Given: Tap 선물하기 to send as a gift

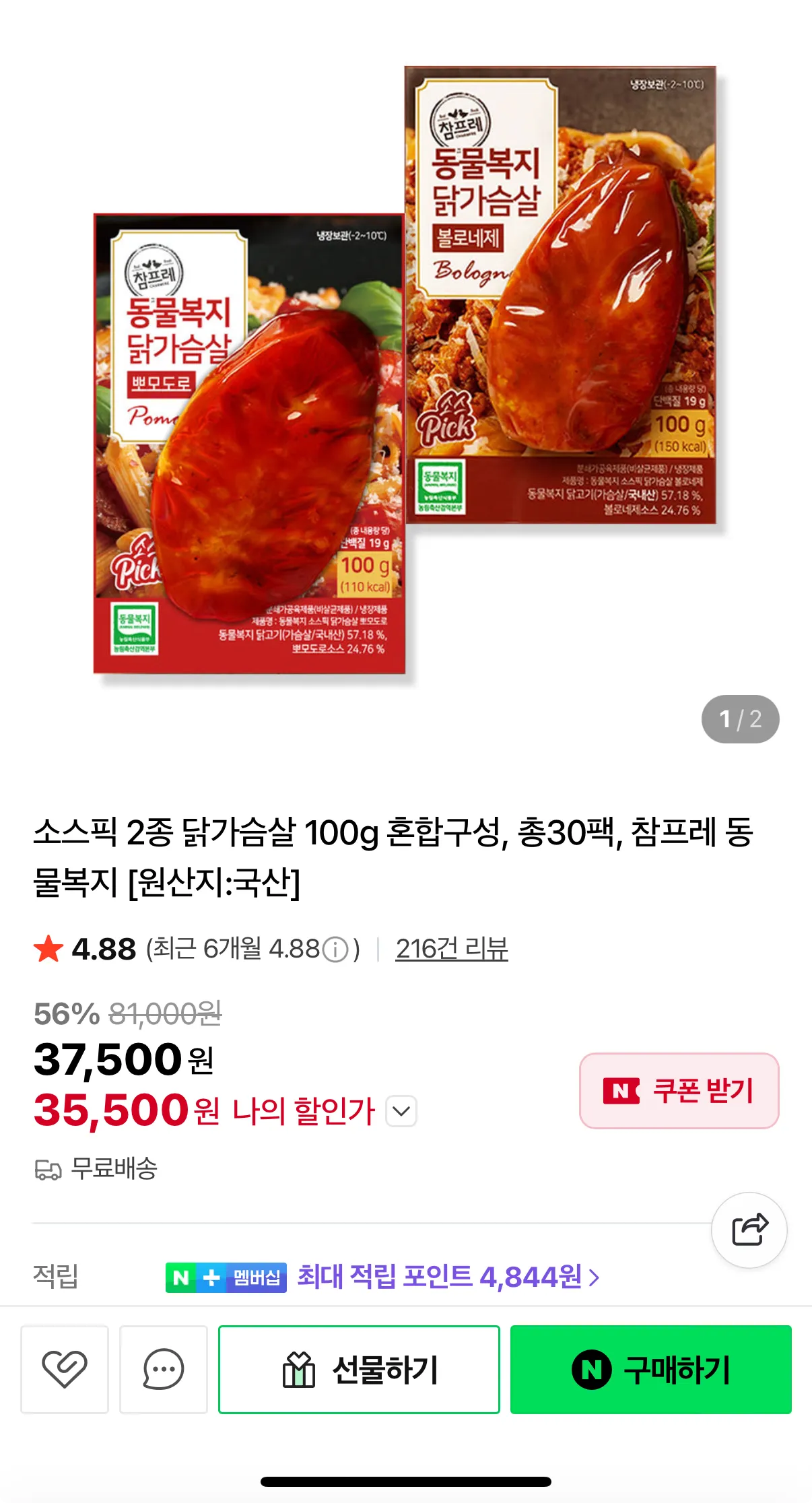Looking at the screenshot, I should (359, 1369).
